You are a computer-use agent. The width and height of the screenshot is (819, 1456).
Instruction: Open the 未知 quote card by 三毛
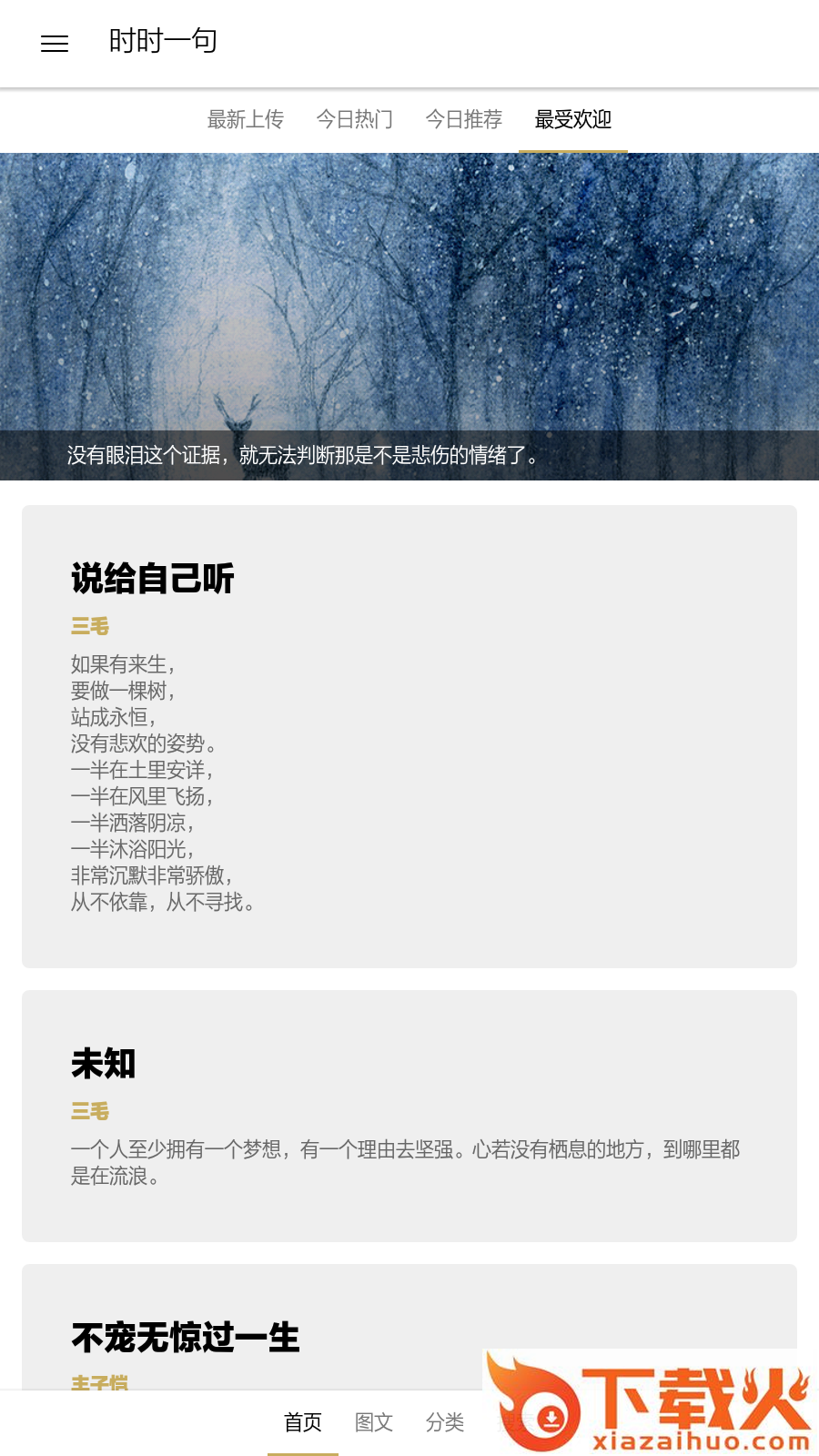point(409,1115)
